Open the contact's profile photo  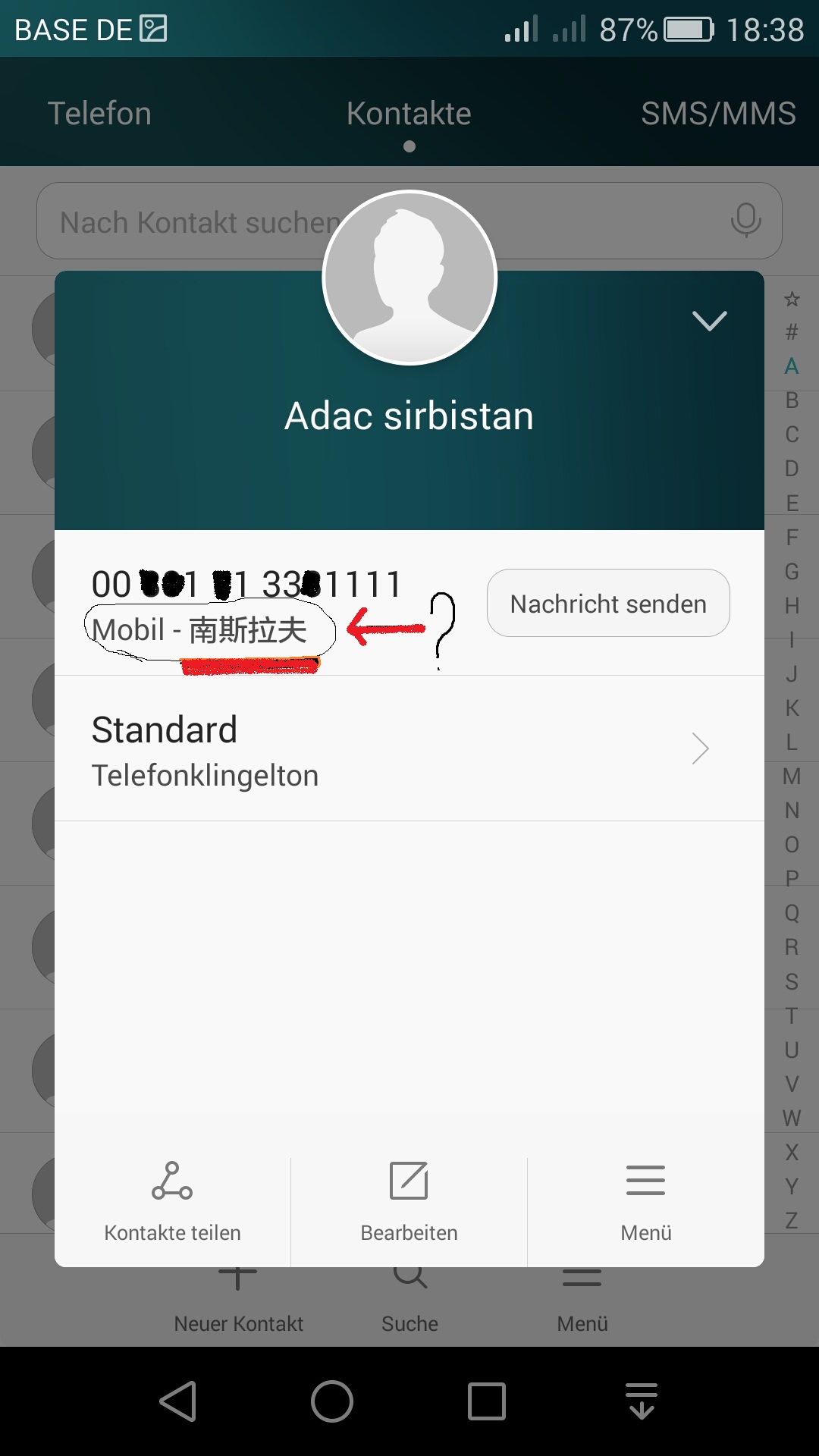(409, 278)
